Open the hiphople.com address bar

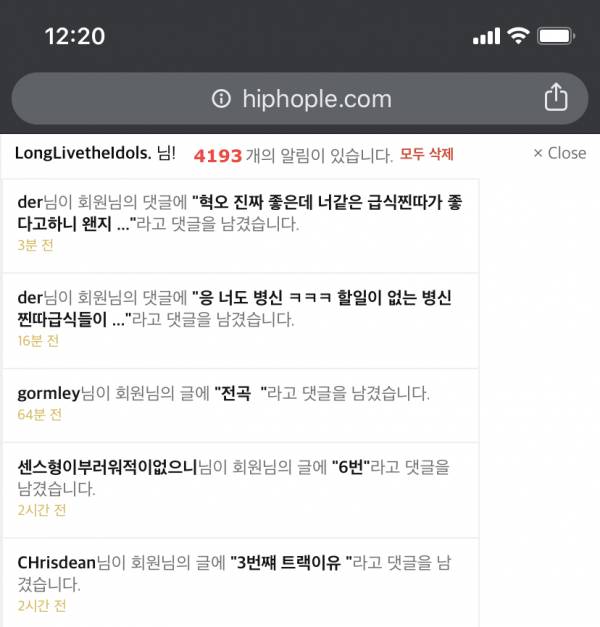tap(300, 98)
